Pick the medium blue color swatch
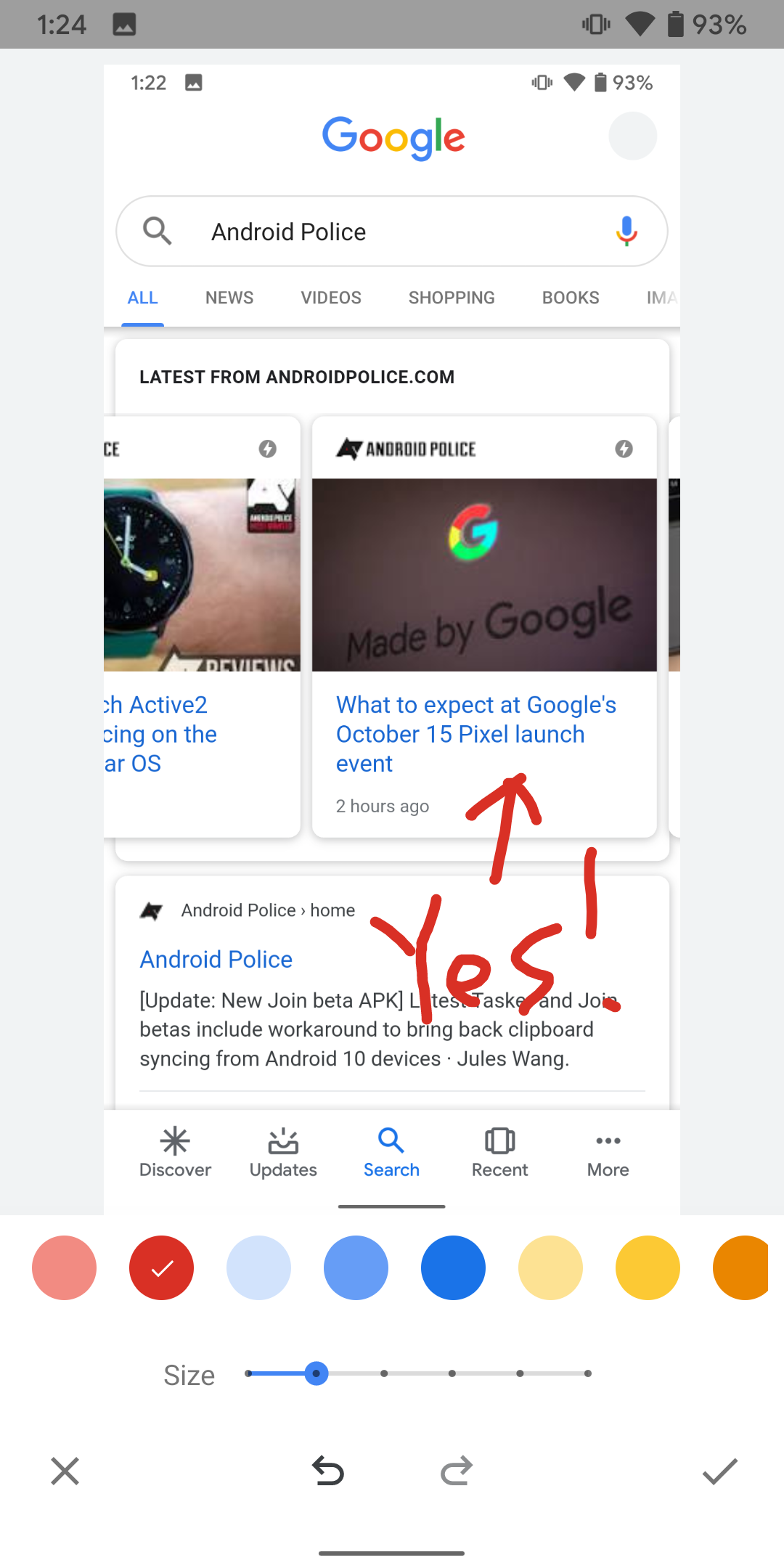 [356, 1267]
